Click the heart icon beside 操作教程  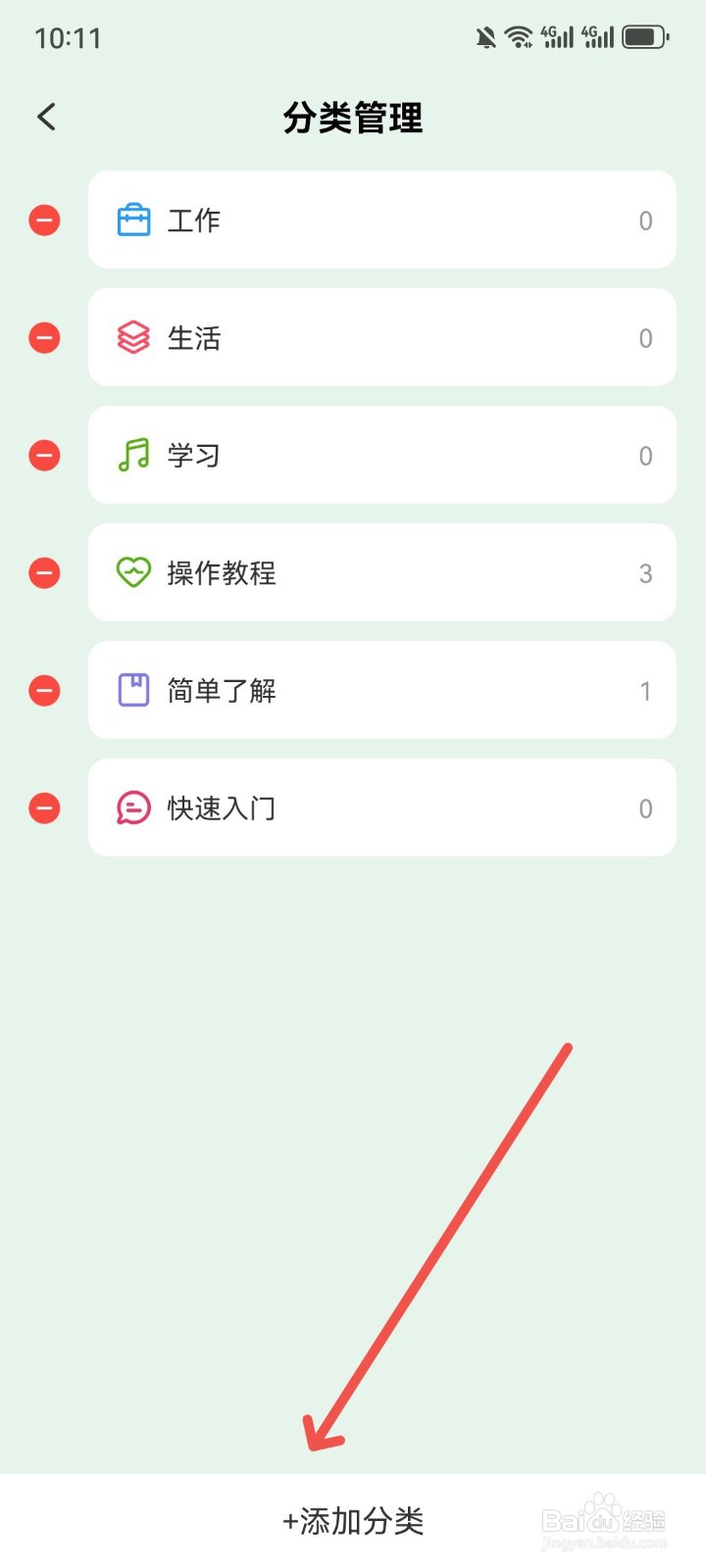[x=132, y=573]
